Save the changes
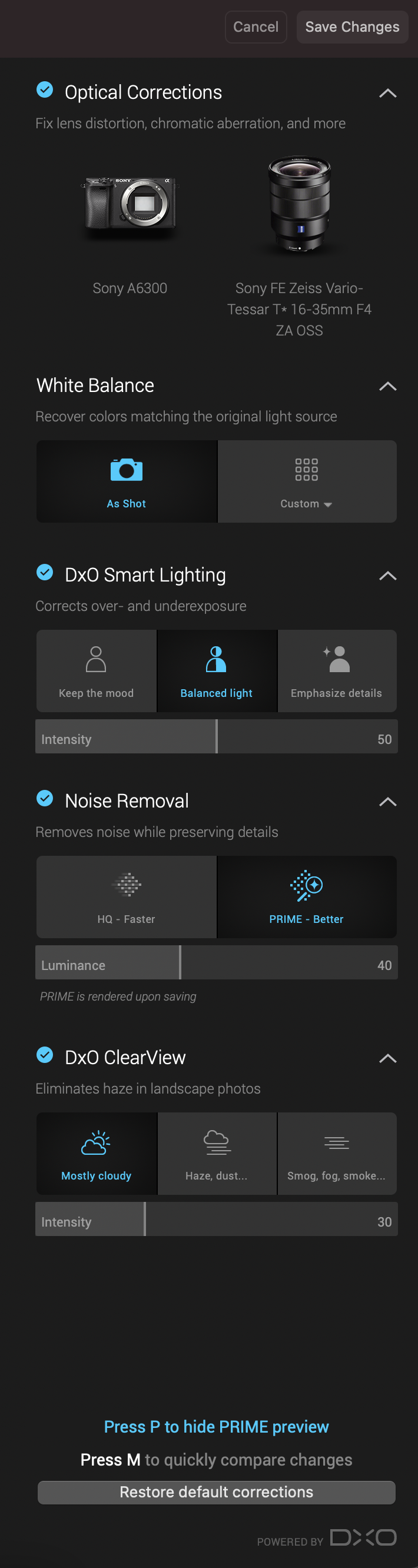This screenshot has height=1568, width=418. click(351, 27)
